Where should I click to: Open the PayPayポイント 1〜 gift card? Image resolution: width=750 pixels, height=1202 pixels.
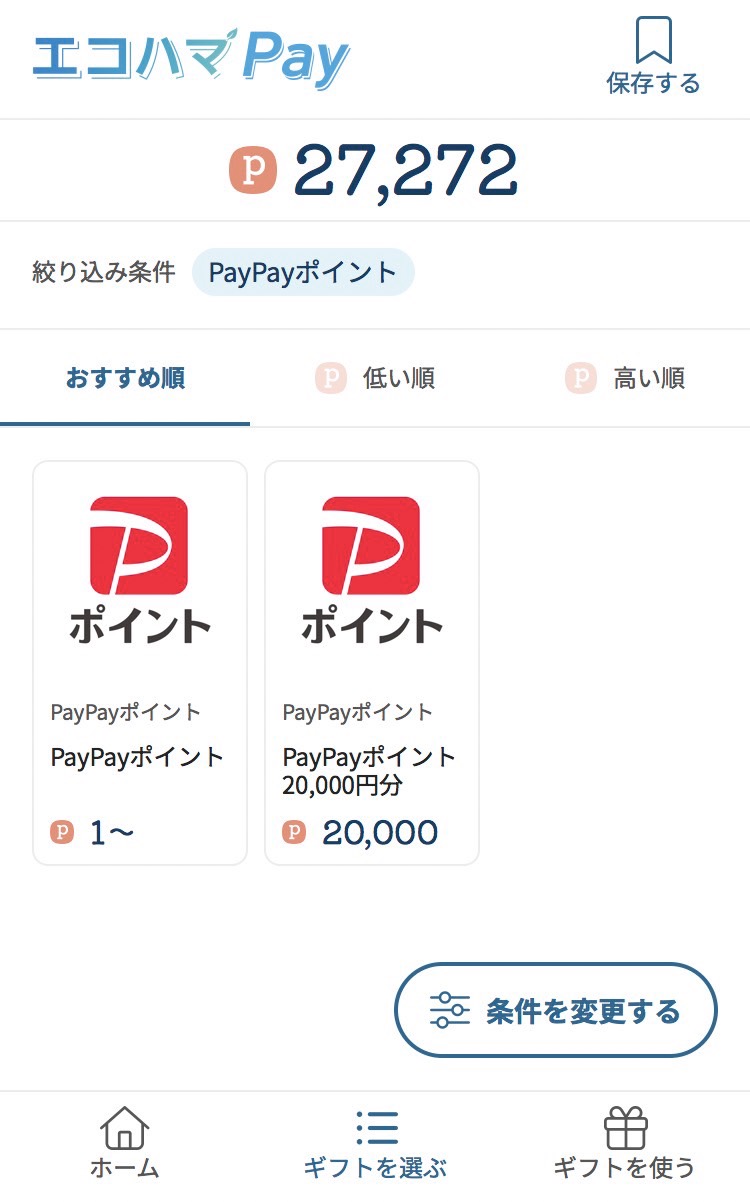pyautogui.click(x=140, y=662)
